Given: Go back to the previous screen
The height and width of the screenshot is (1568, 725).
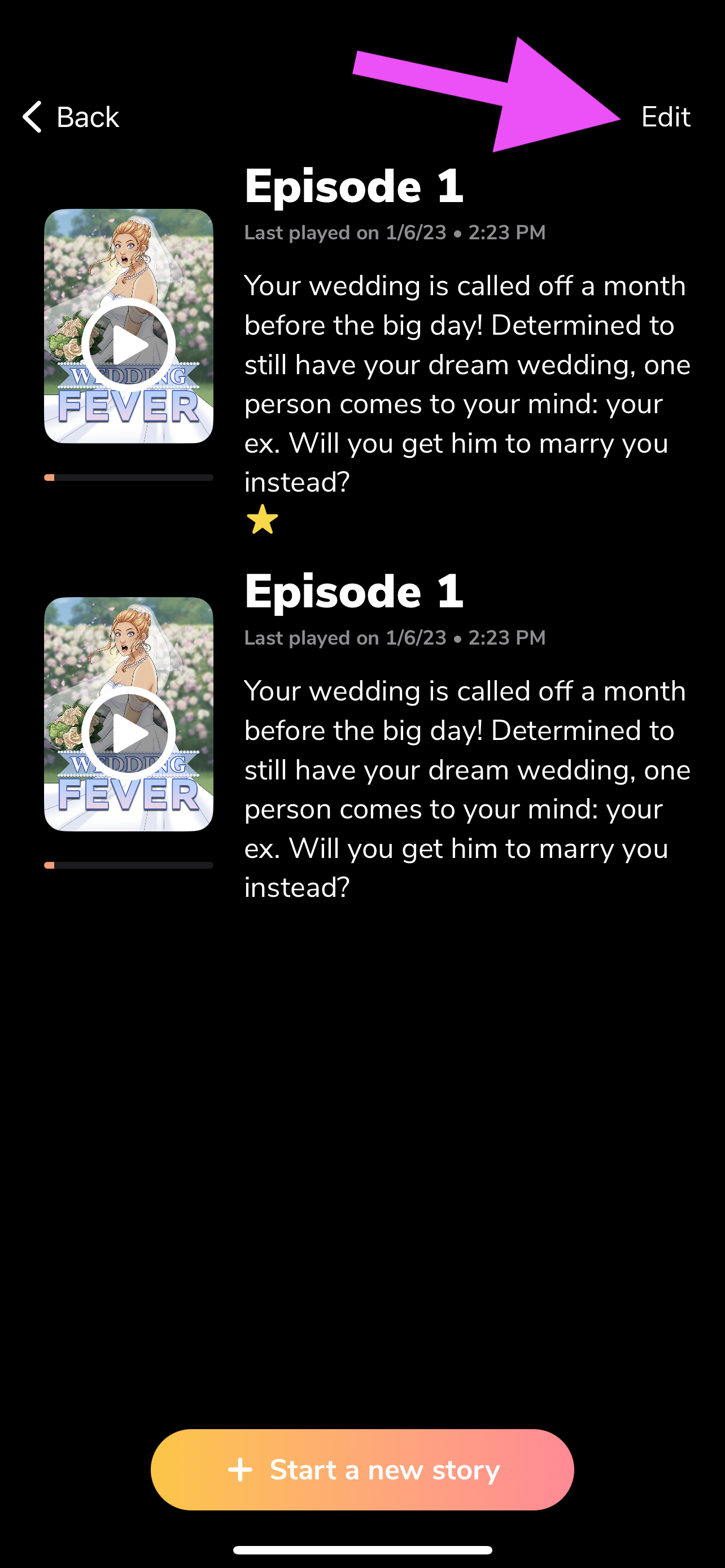Looking at the screenshot, I should [70, 116].
